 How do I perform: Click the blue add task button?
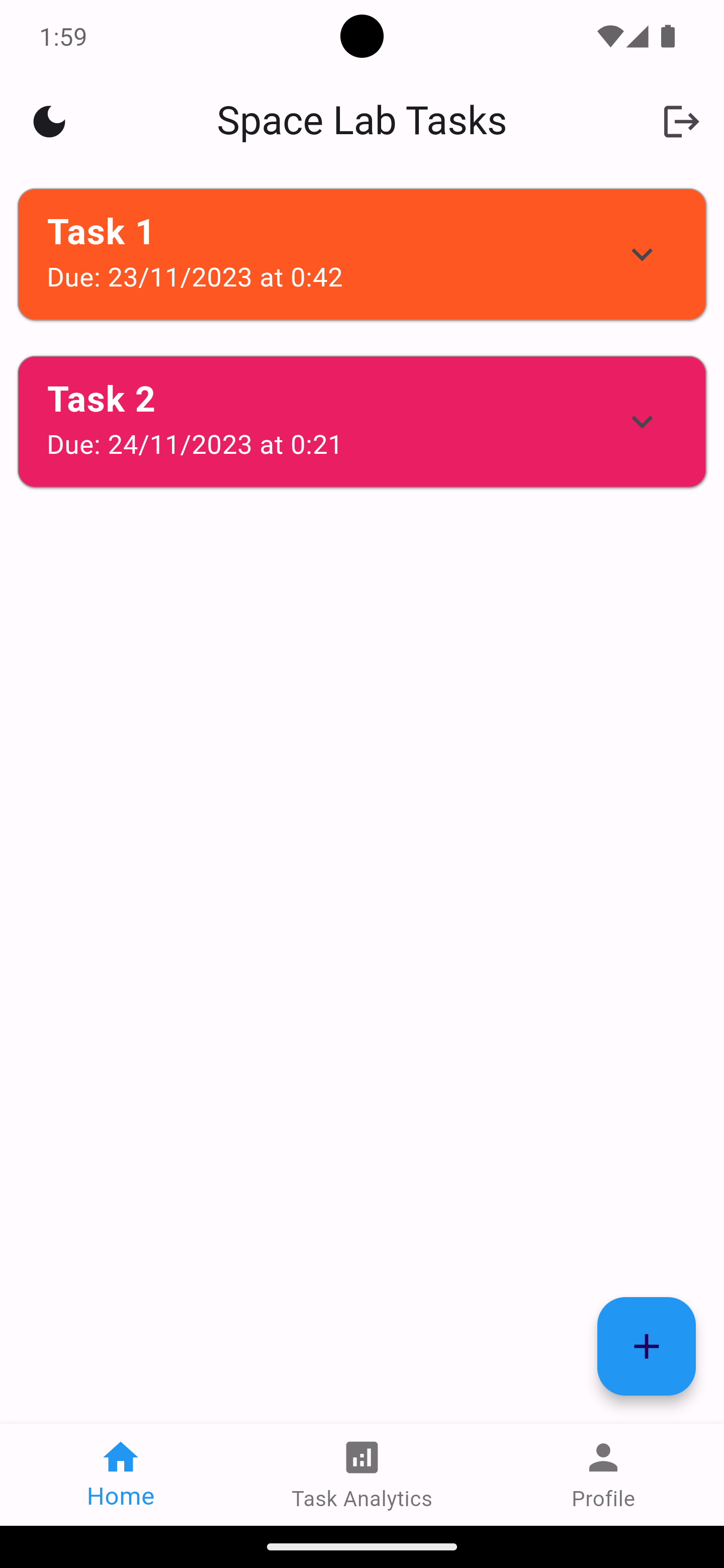point(646,1346)
